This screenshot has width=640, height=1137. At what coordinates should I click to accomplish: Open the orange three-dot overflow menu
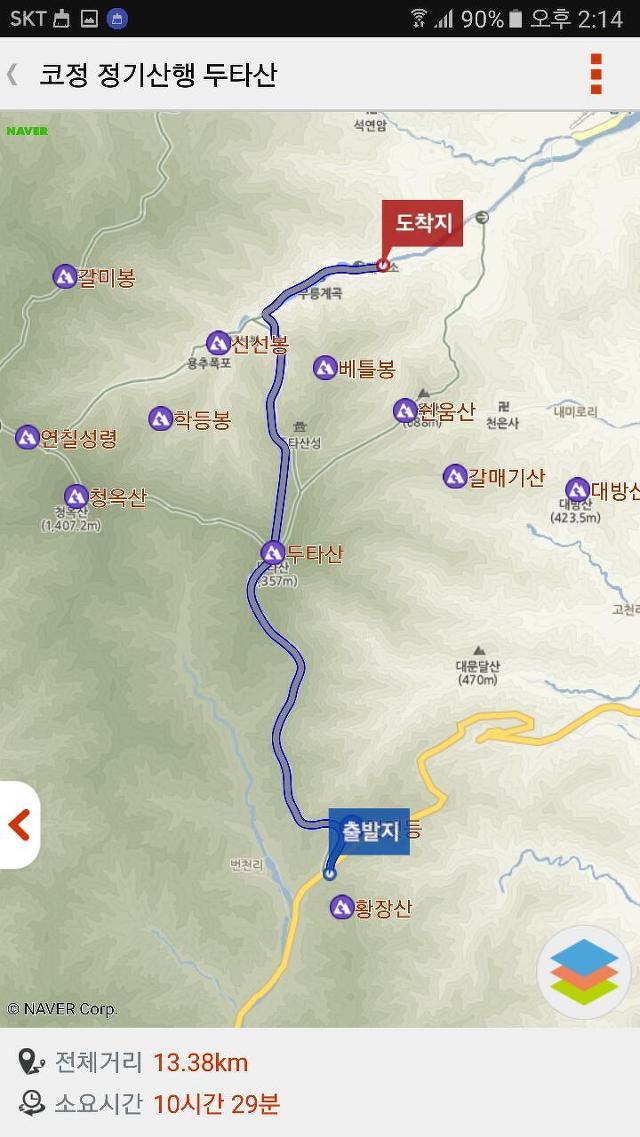point(596,74)
